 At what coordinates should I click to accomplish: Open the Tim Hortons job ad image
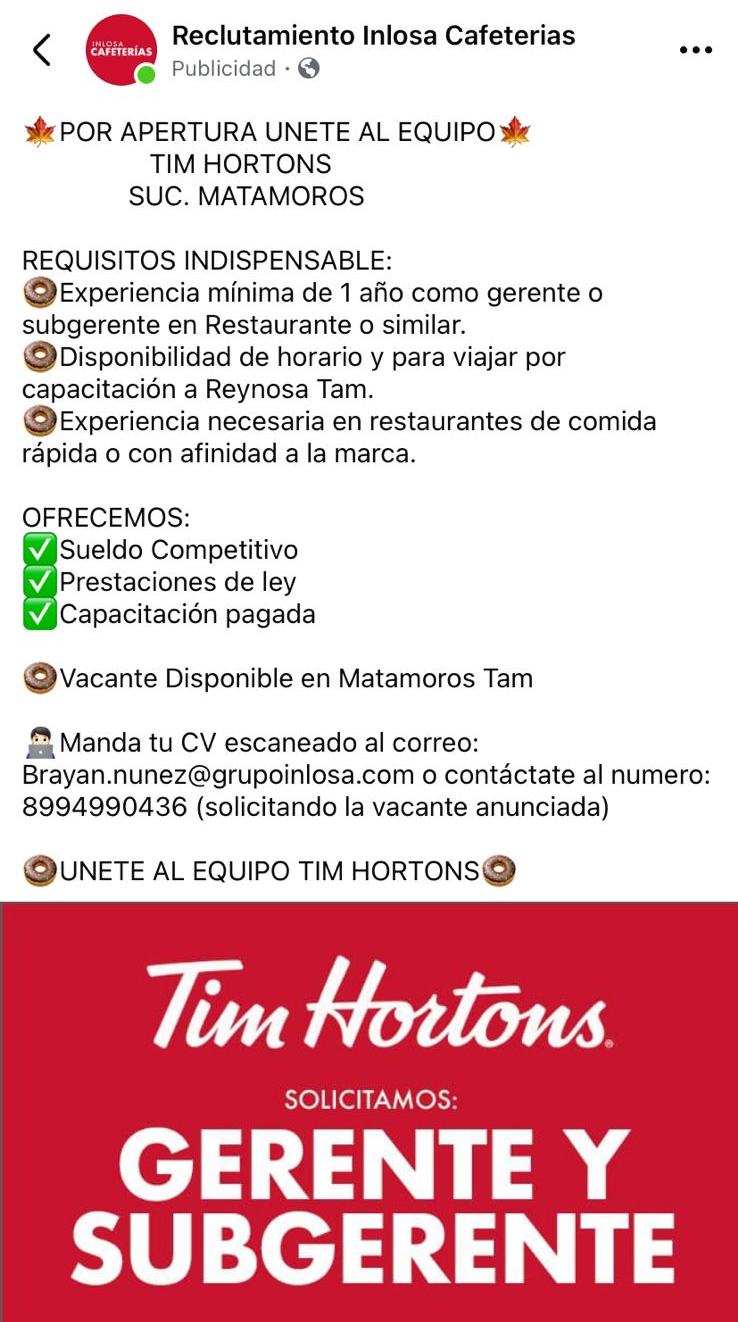click(369, 1110)
